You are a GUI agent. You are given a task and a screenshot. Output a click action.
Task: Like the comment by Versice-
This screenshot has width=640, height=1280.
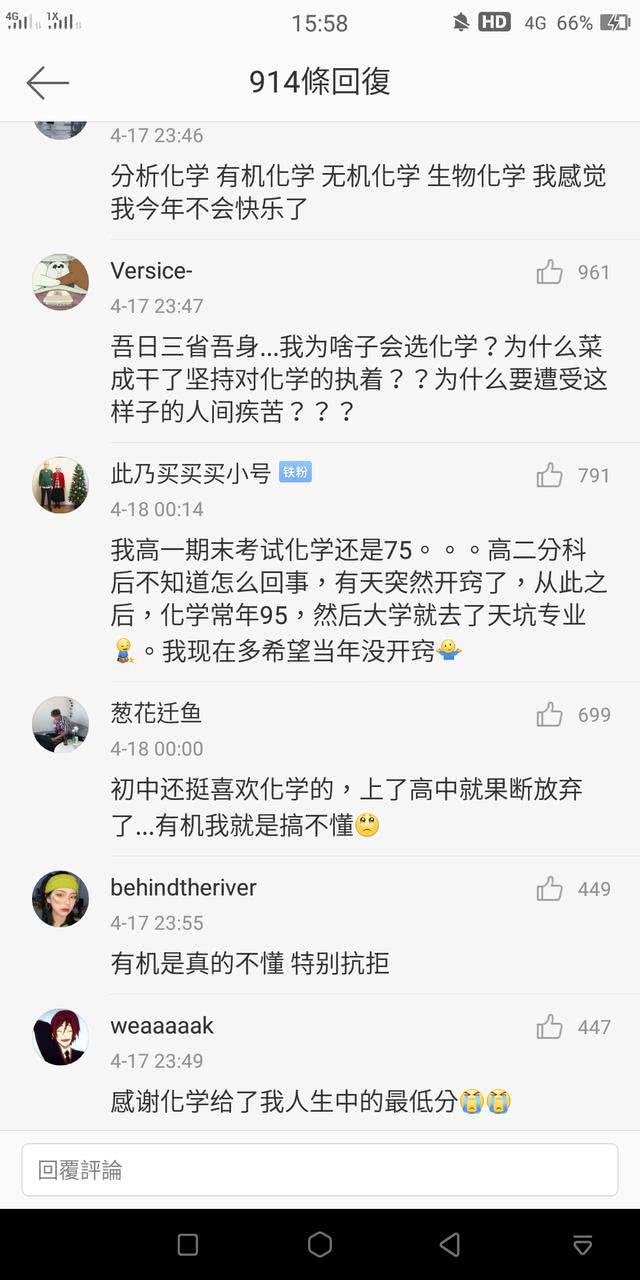(550, 272)
